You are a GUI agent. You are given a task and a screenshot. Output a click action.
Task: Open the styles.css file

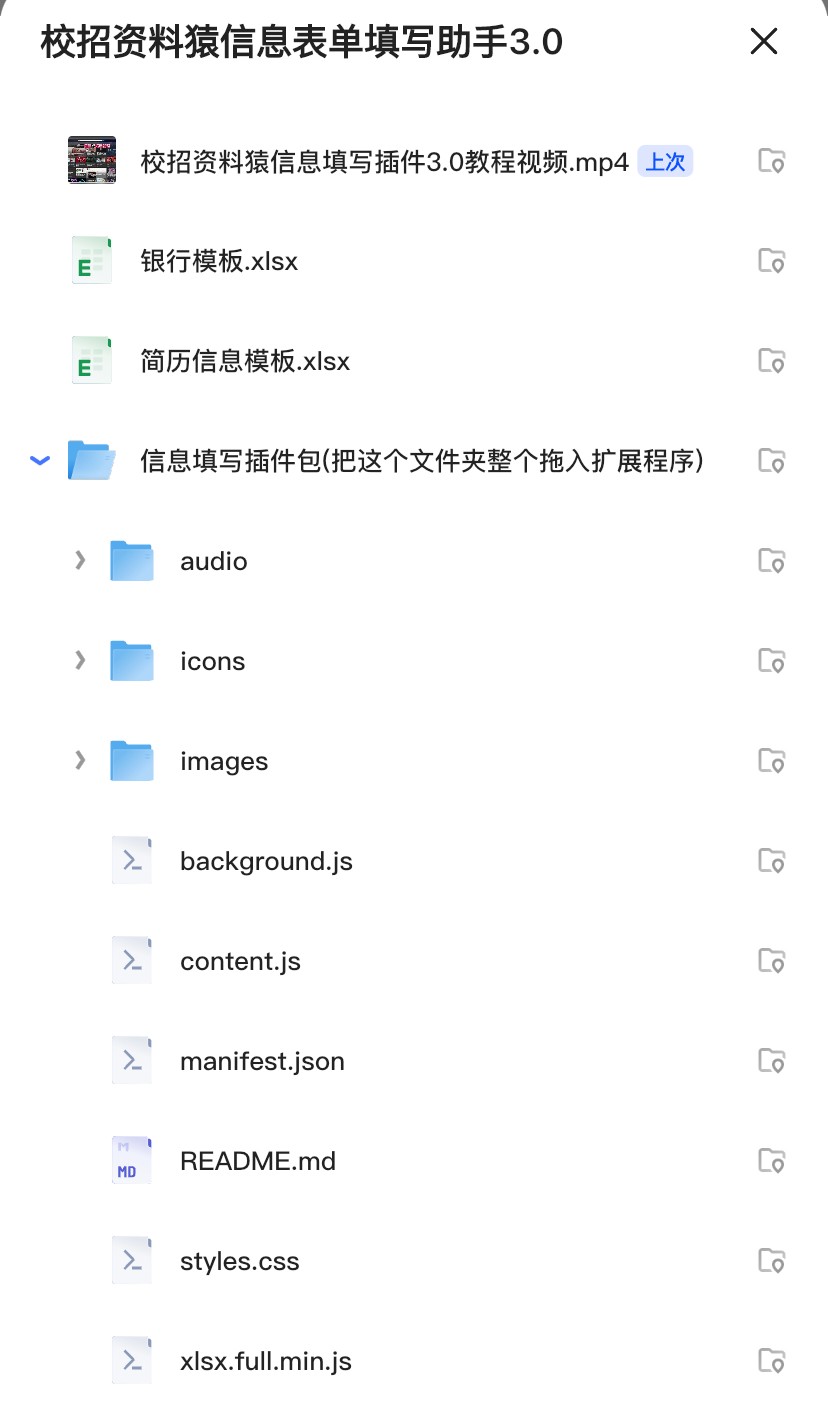(x=239, y=1262)
